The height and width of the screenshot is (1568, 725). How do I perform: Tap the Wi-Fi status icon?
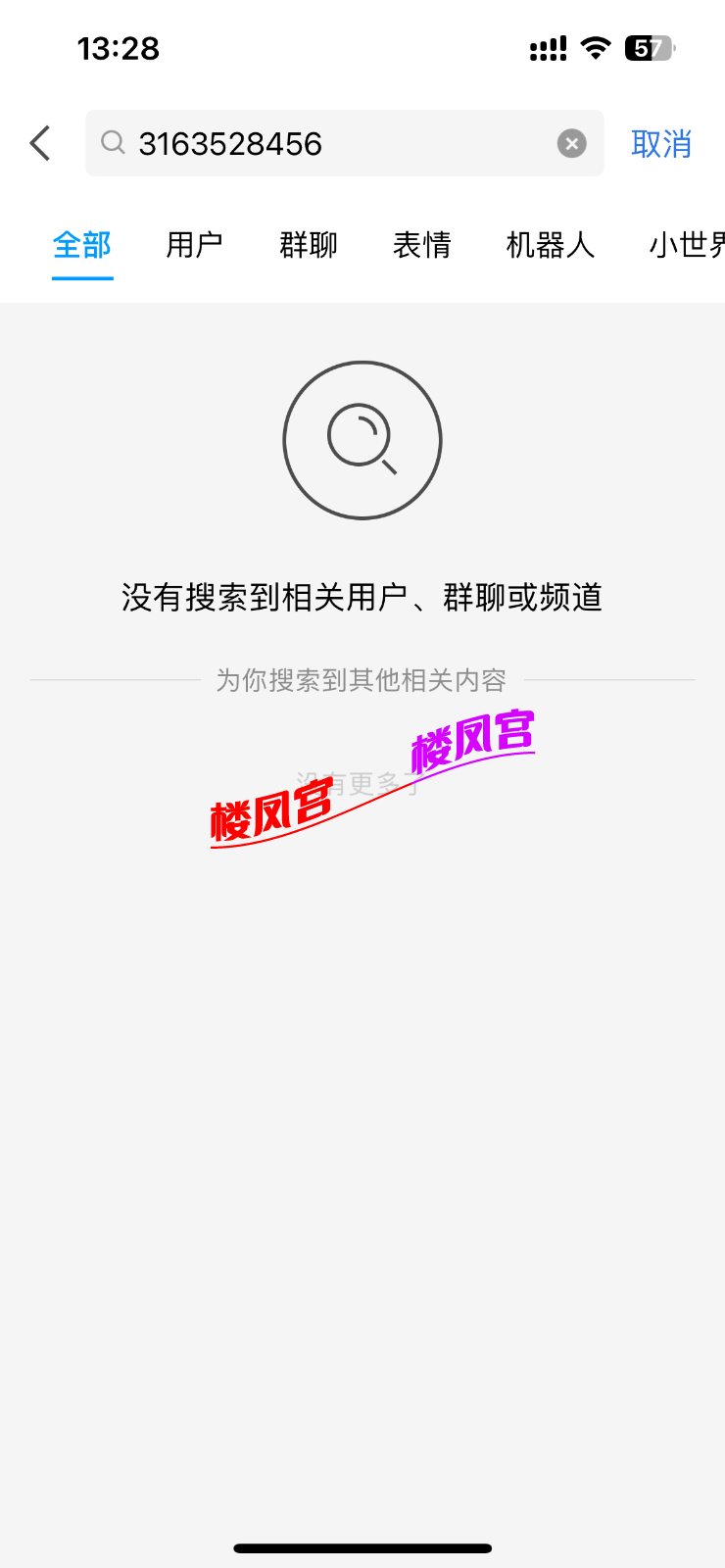[596, 47]
